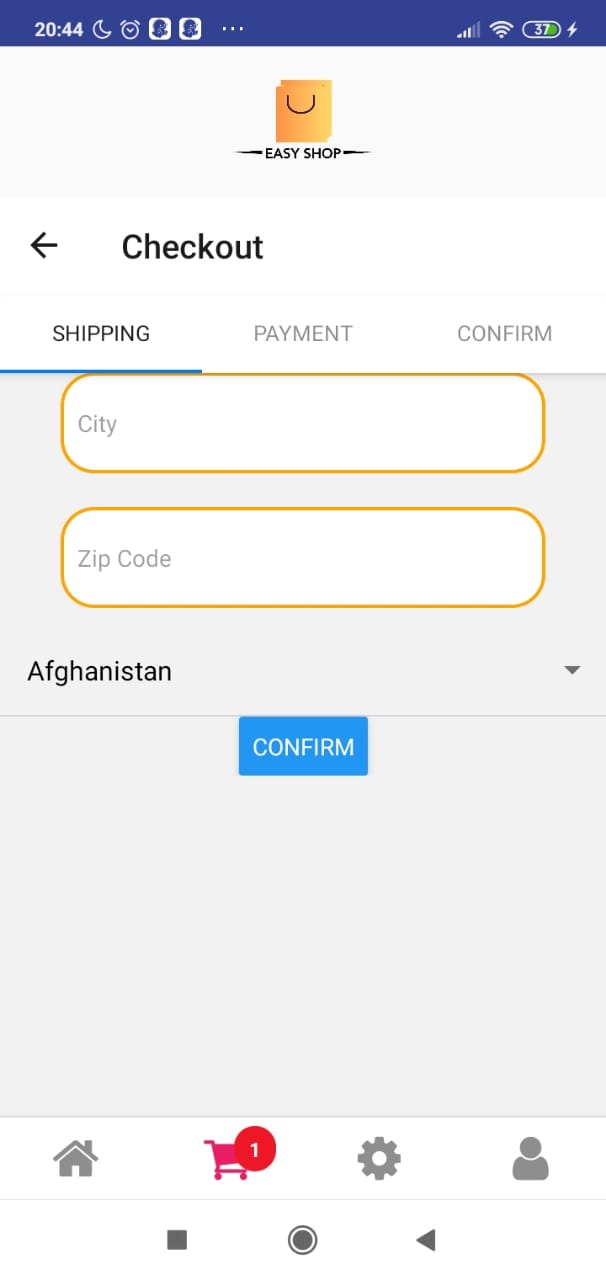The width and height of the screenshot is (606, 1280).
Task: Open the settings gear tab
Action: [379, 1159]
